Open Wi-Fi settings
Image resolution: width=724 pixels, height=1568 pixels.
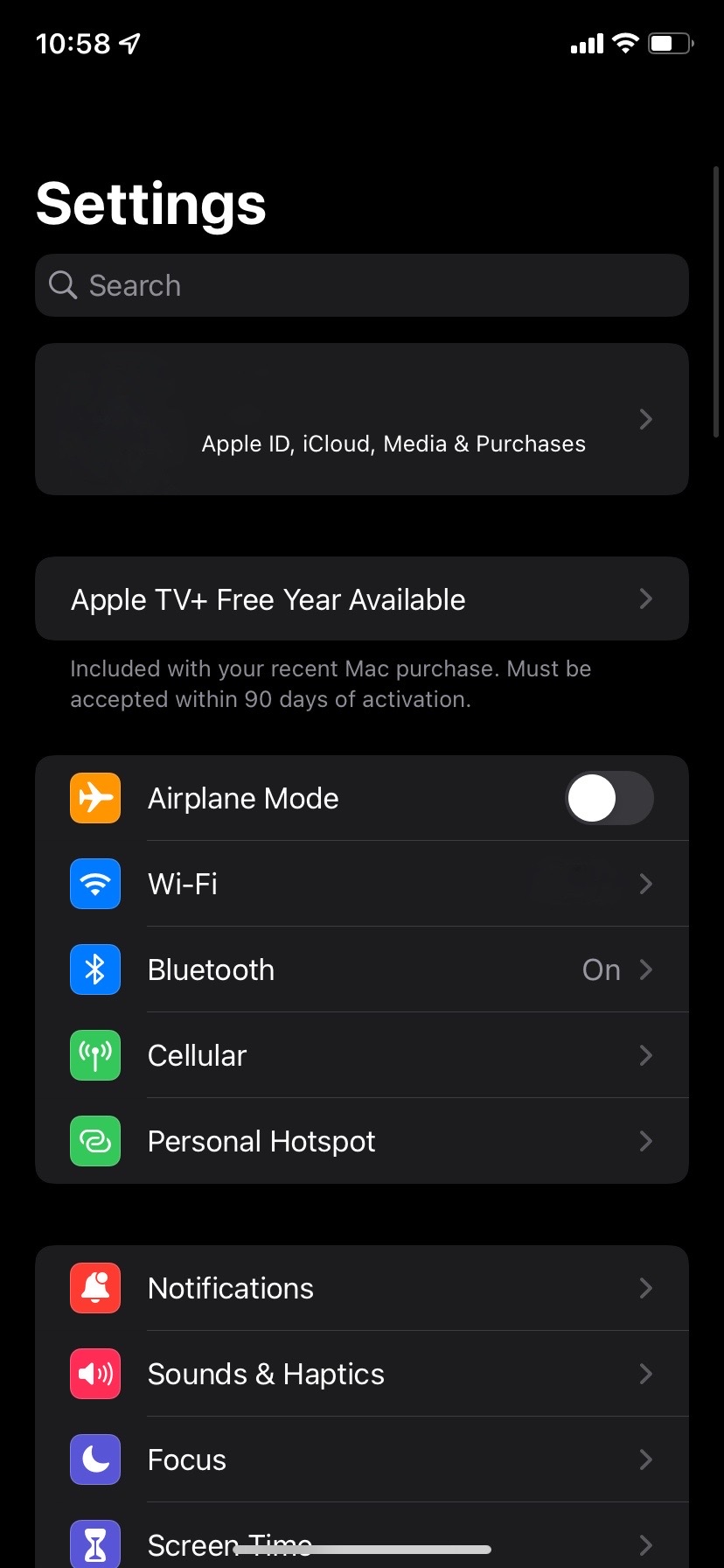(362, 884)
